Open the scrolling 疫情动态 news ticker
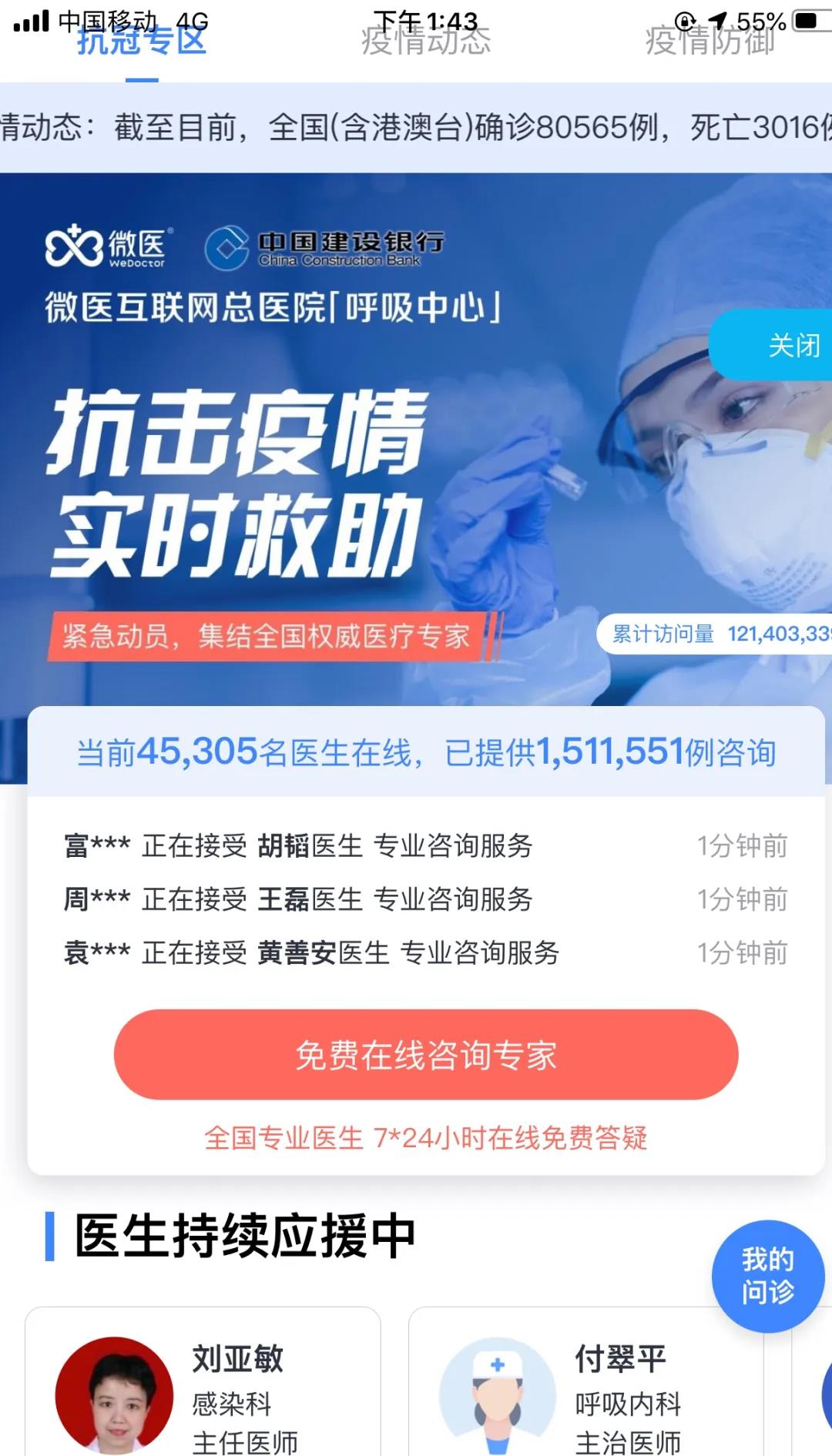The image size is (832, 1456). click(x=416, y=128)
